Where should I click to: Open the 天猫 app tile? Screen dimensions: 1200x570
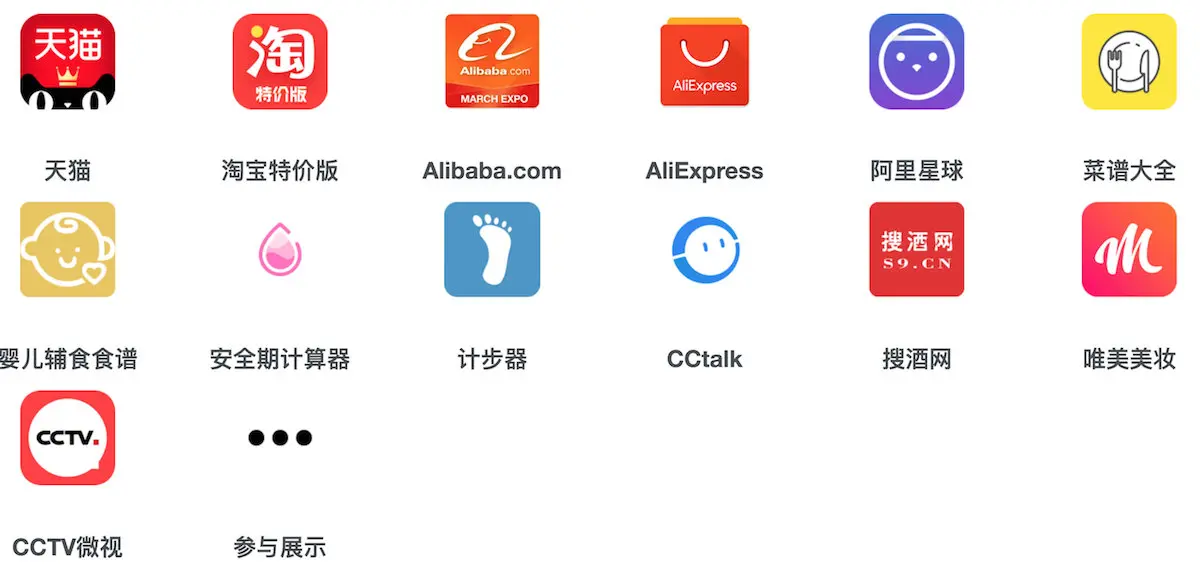68,62
